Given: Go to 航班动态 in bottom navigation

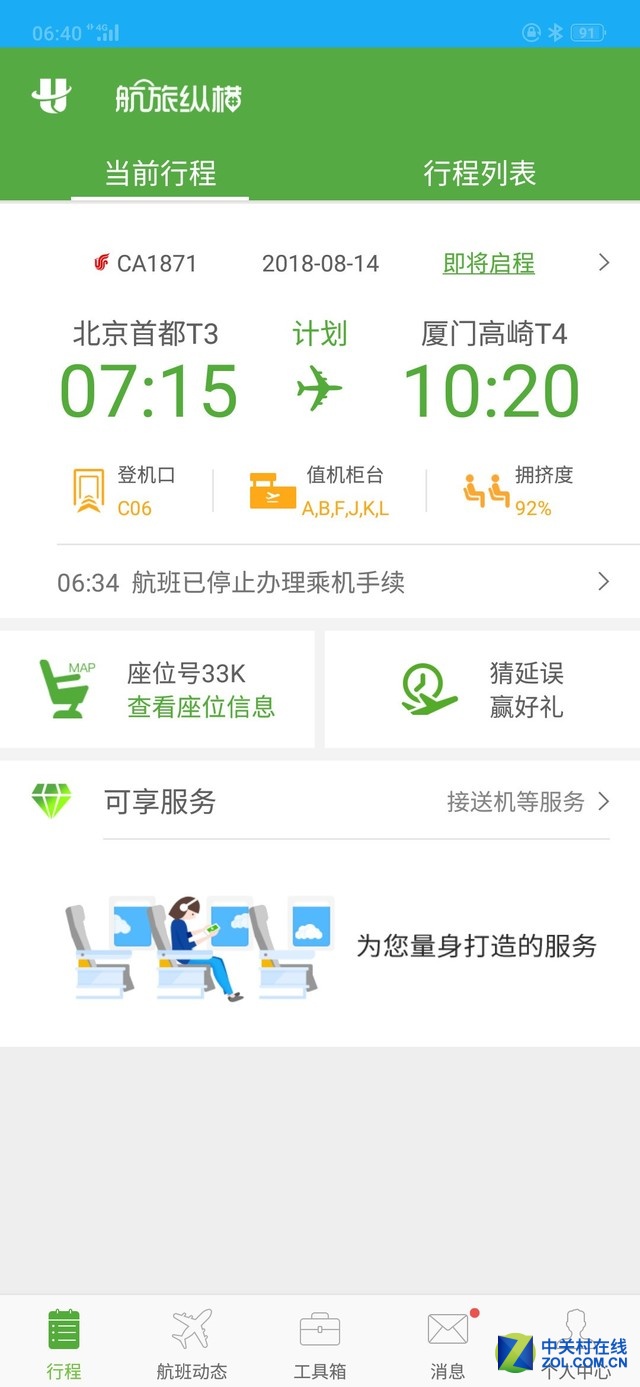Looking at the screenshot, I should click(192, 1345).
